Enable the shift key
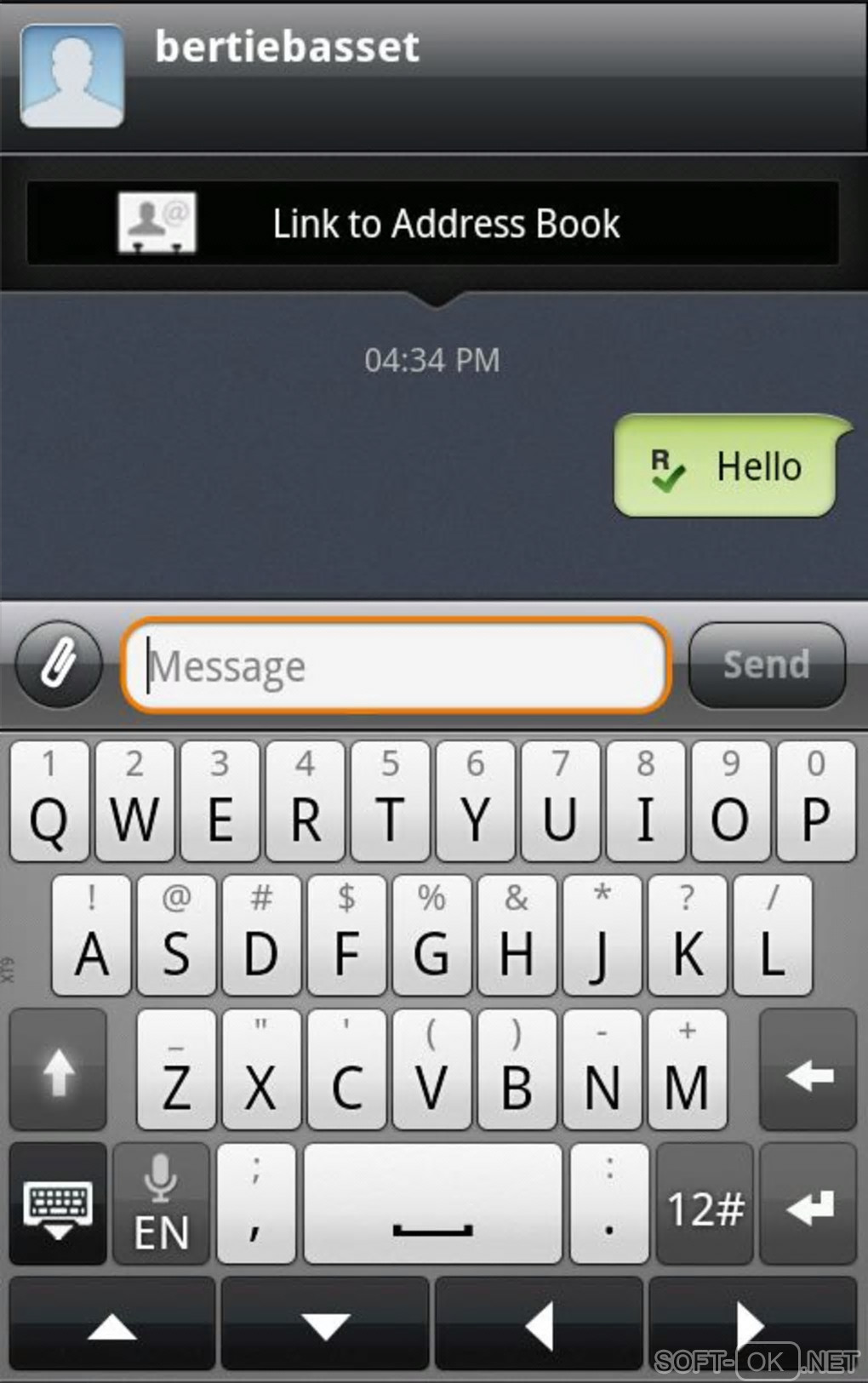 tap(58, 1071)
